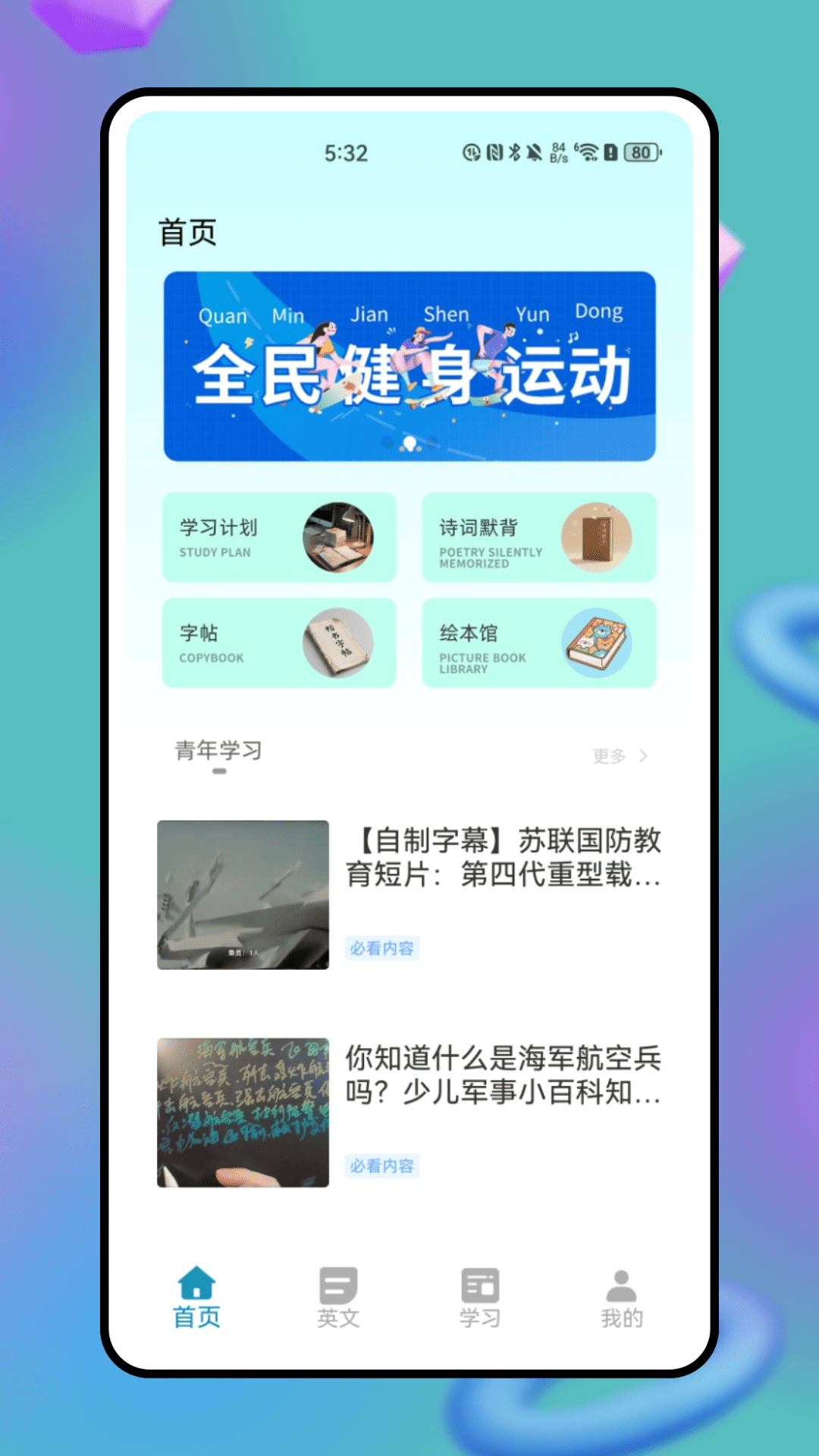The image size is (819, 1456).
Task: Switch to the 学习 tab
Action: point(479,1298)
